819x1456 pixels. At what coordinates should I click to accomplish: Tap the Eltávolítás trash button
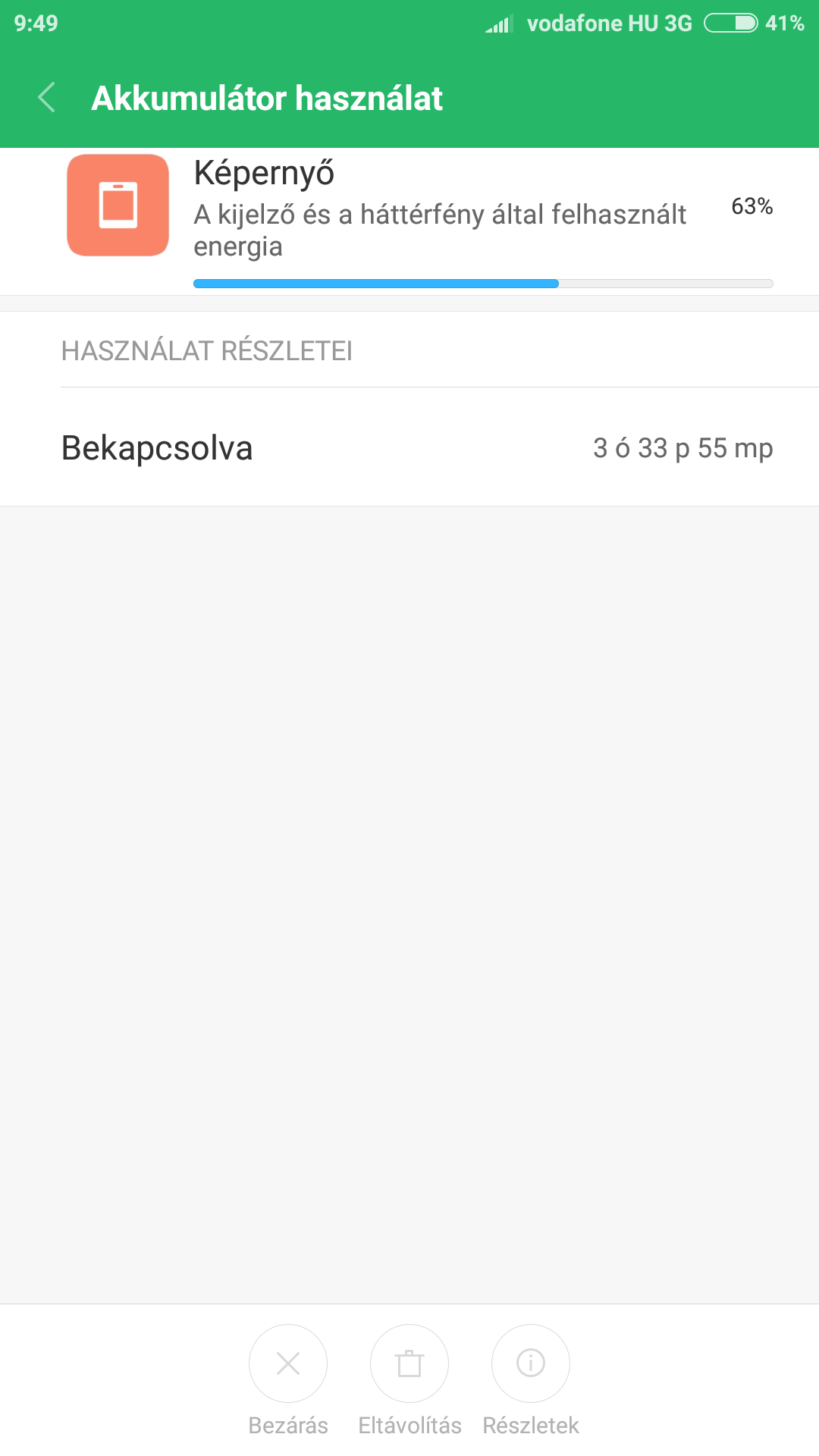pos(409,1363)
